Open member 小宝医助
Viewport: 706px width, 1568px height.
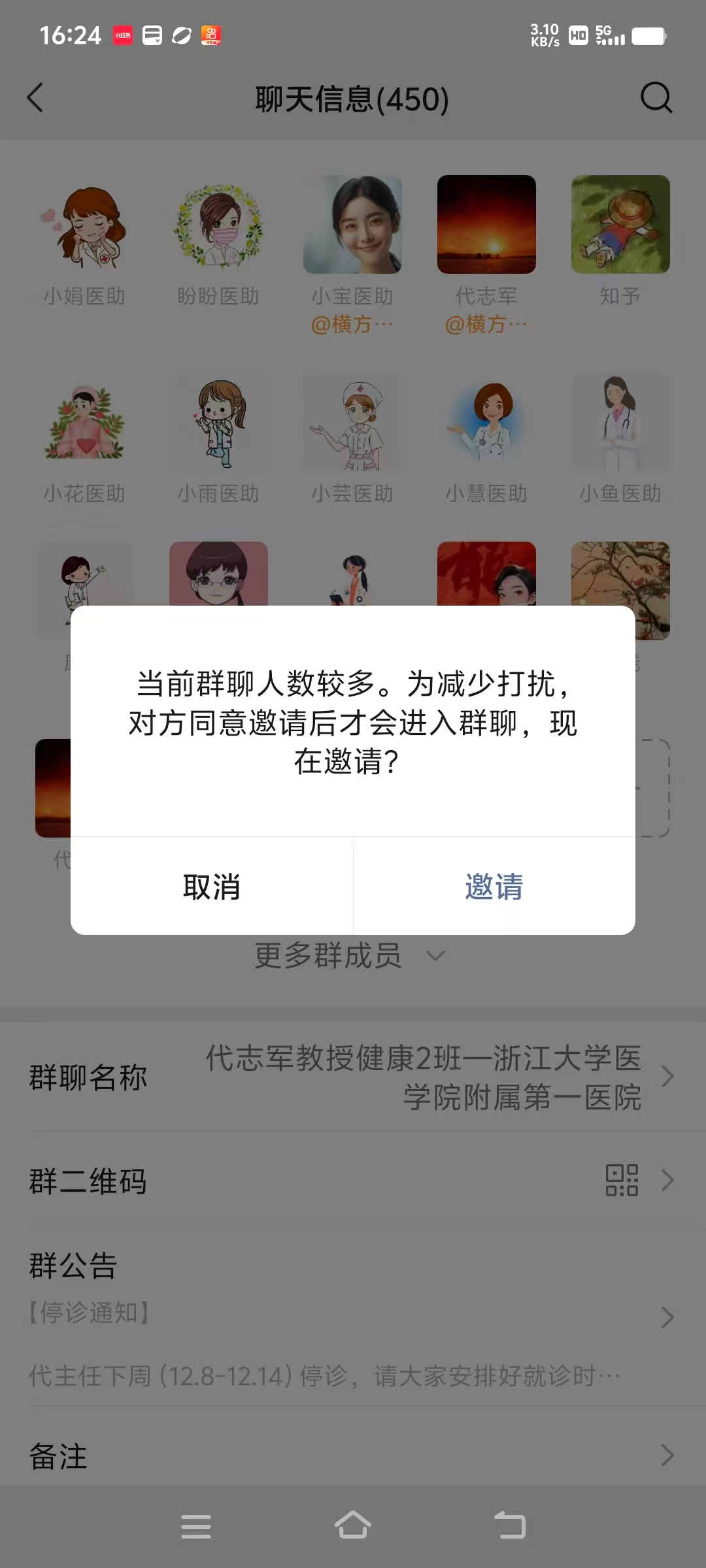click(x=352, y=225)
